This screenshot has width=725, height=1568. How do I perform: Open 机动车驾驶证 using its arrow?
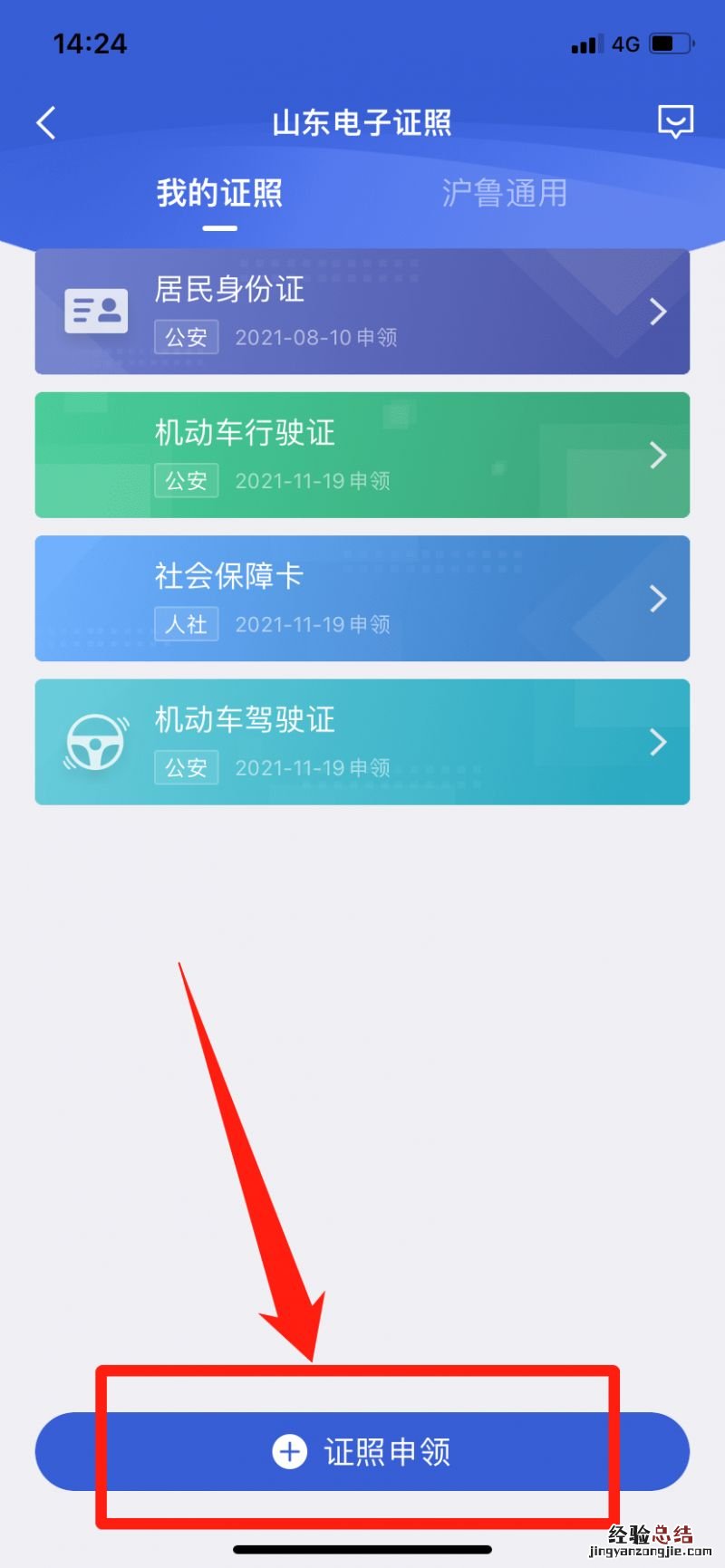coord(659,741)
